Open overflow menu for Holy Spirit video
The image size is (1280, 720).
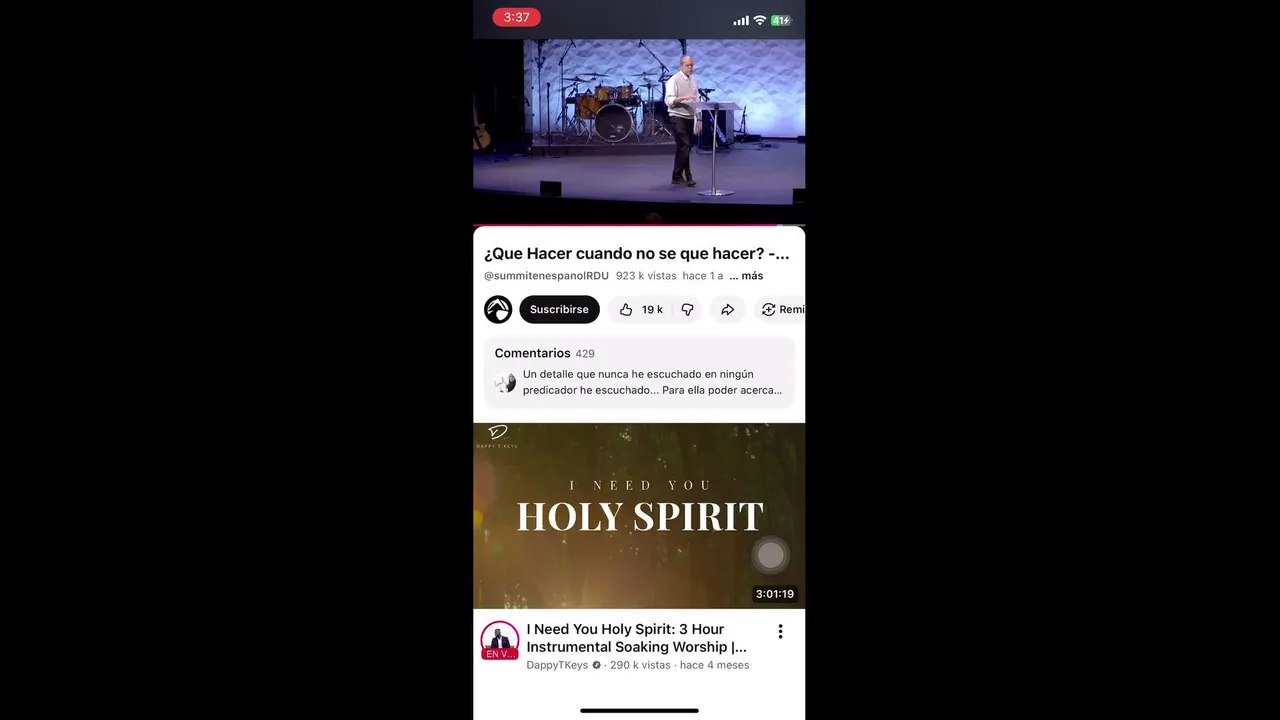tap(780, 631)
